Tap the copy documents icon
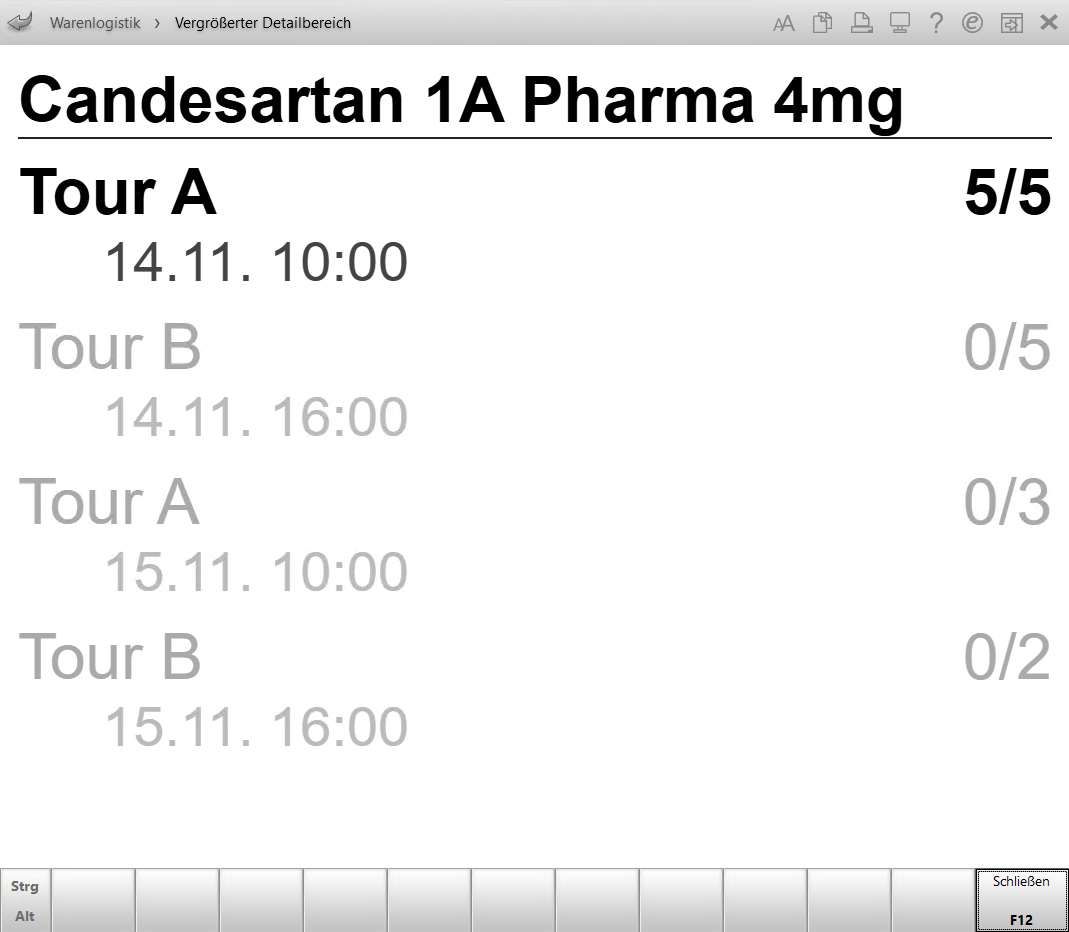This screenshot has width=1069, height=932. [822, 23]
